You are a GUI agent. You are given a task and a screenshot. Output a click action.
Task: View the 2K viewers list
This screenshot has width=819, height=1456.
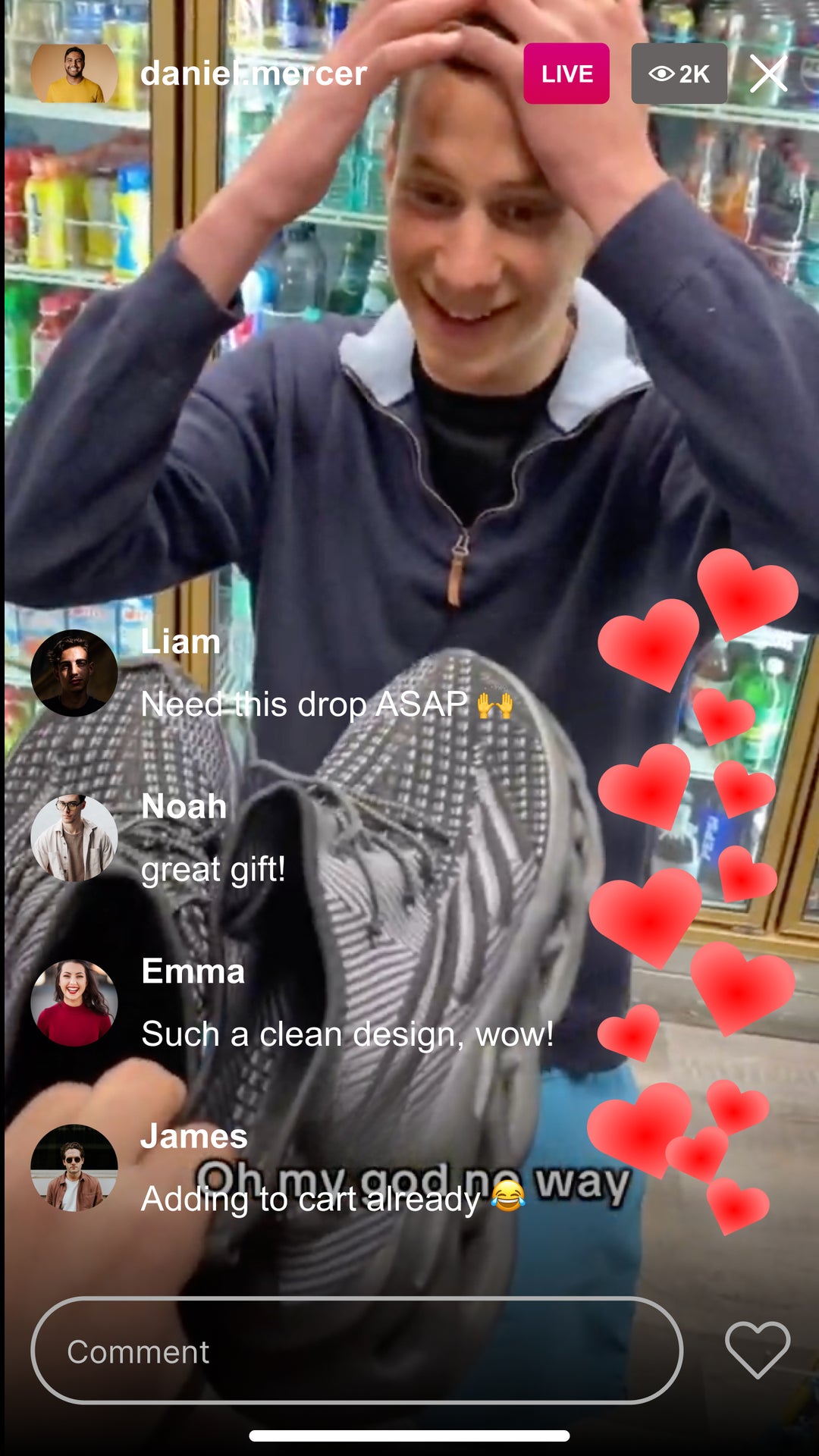tap(679, 74)
